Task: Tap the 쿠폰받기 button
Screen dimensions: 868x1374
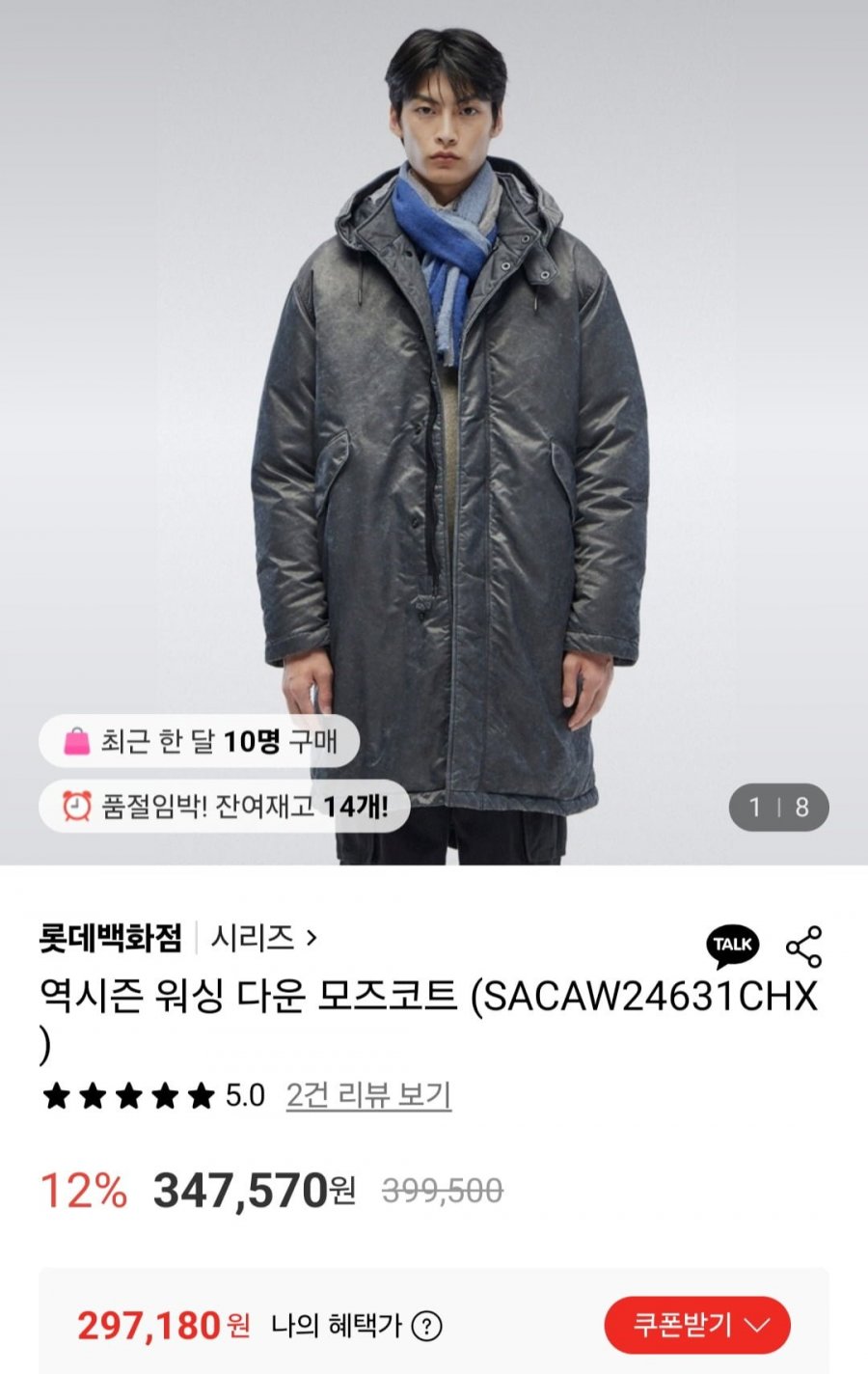Action: (x=697, y=1325)
